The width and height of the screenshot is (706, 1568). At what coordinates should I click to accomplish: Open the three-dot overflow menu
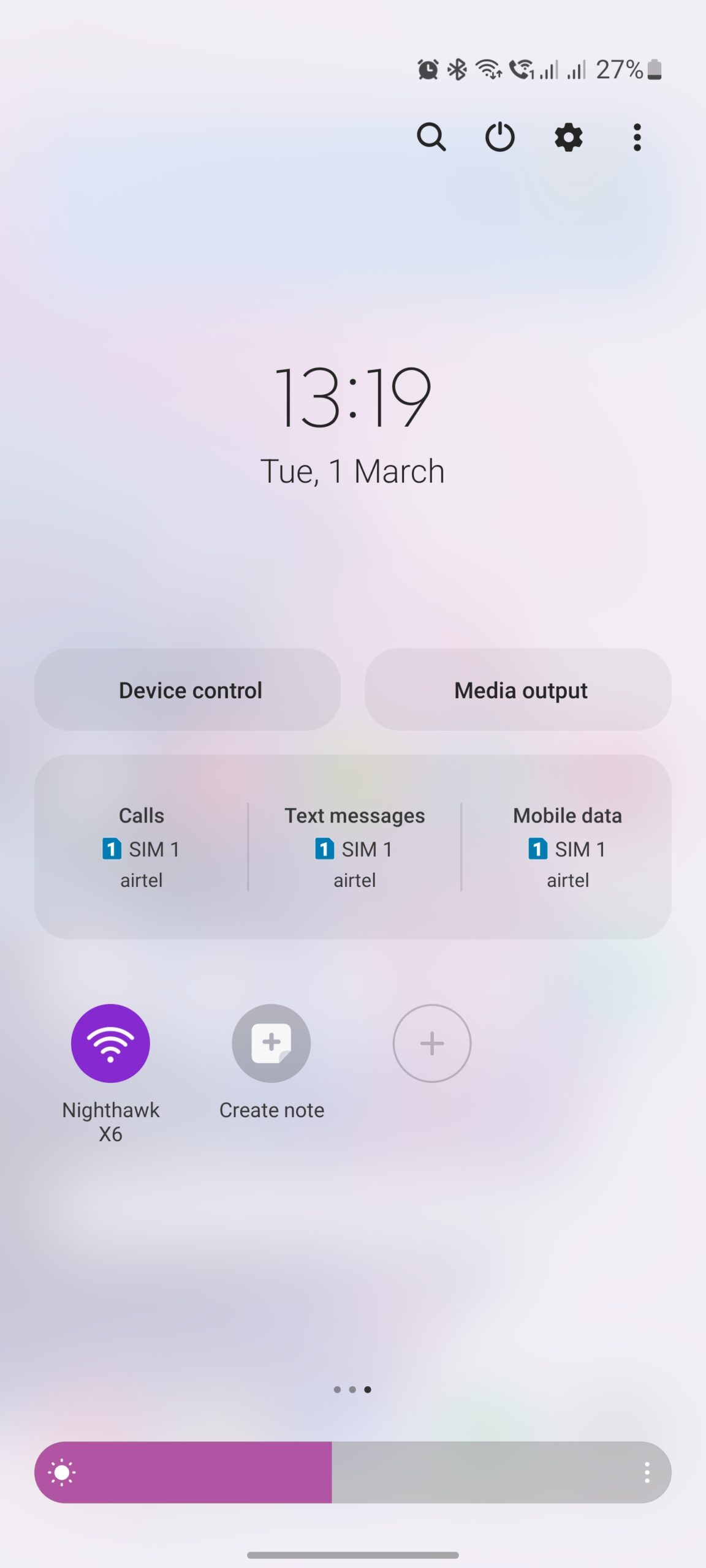pos(637,137)
